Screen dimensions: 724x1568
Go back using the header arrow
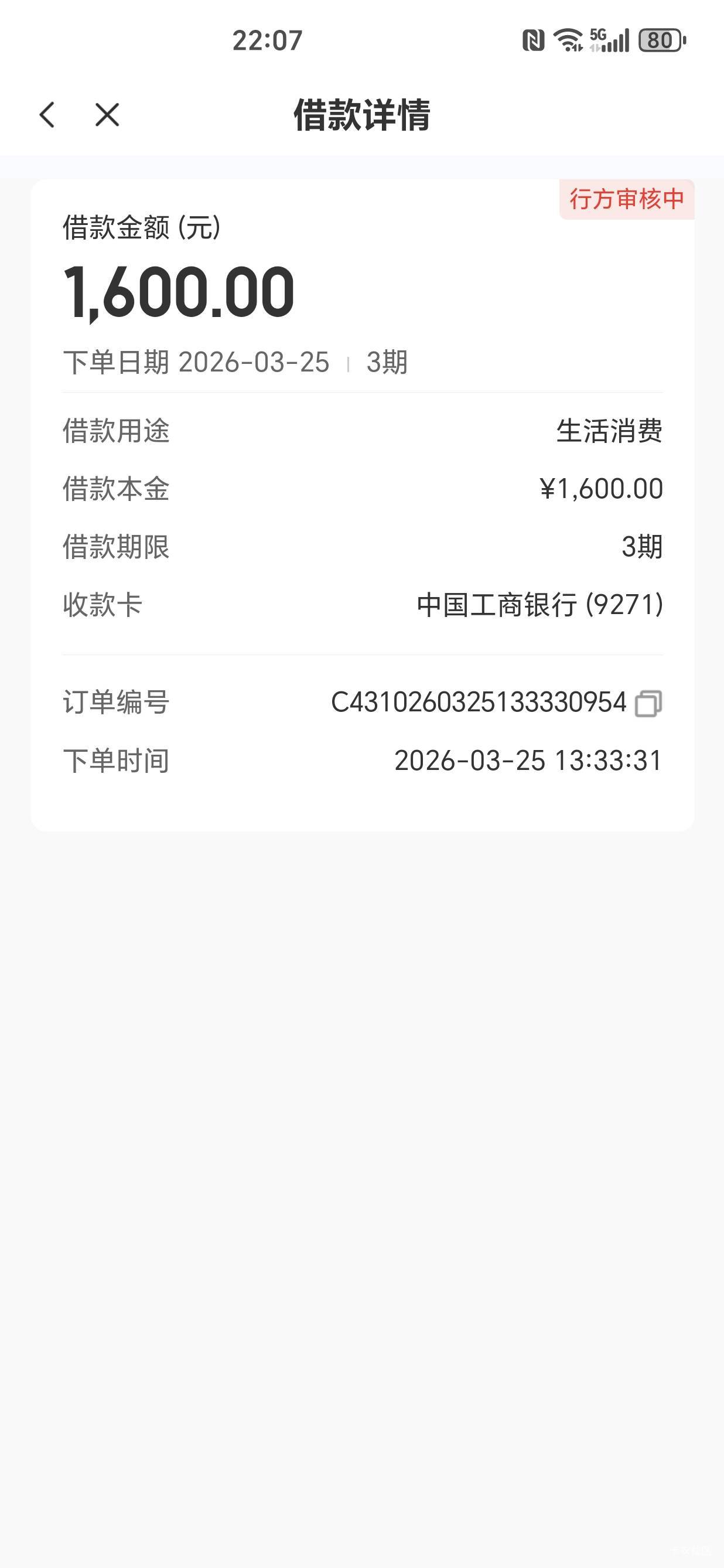47,114
